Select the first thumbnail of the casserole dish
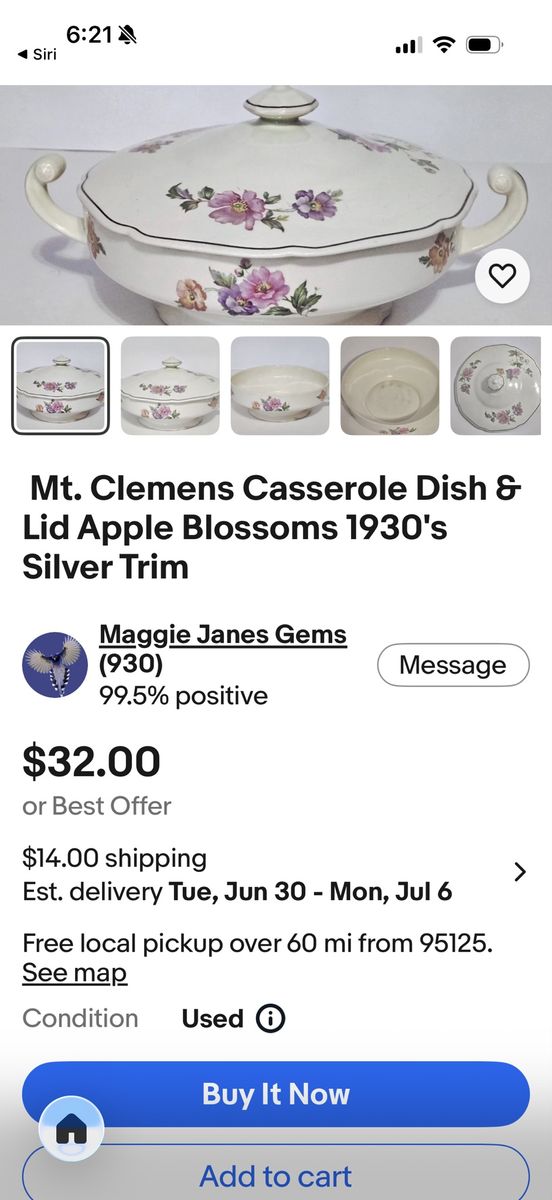The height and width of the screenshot is (1200, 552). (x=60, y=385)
